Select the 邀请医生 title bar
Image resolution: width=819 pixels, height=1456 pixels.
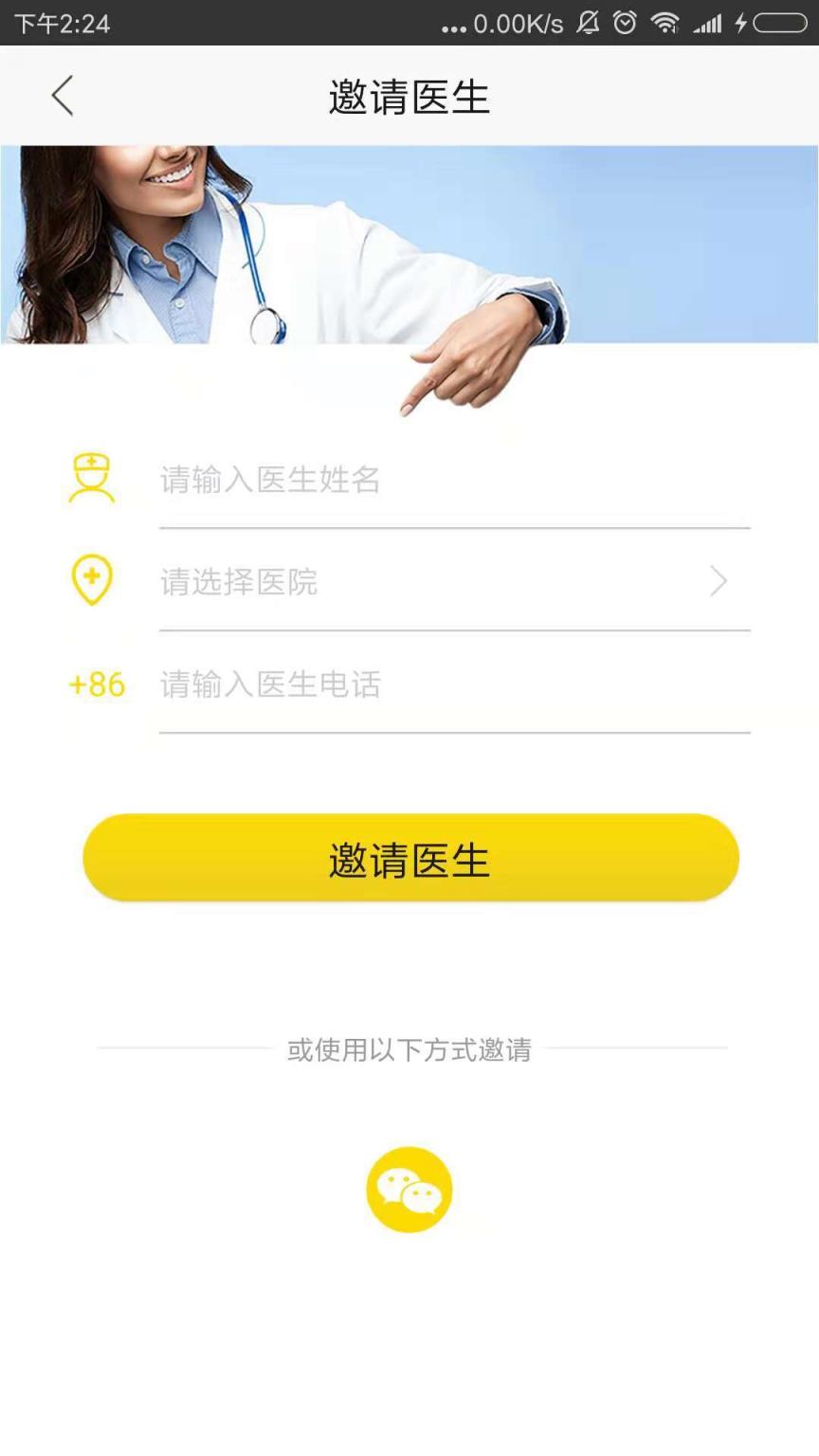[409, 96]
